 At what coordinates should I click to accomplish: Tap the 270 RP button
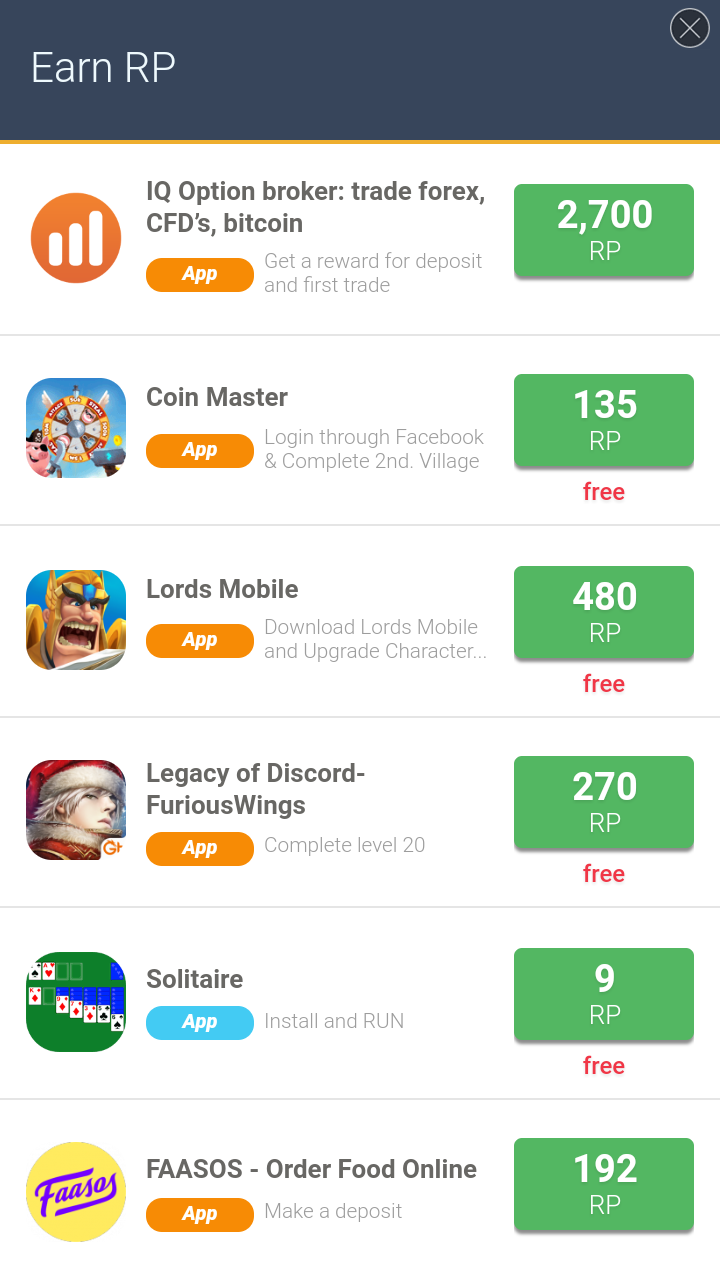coord(603,802)
